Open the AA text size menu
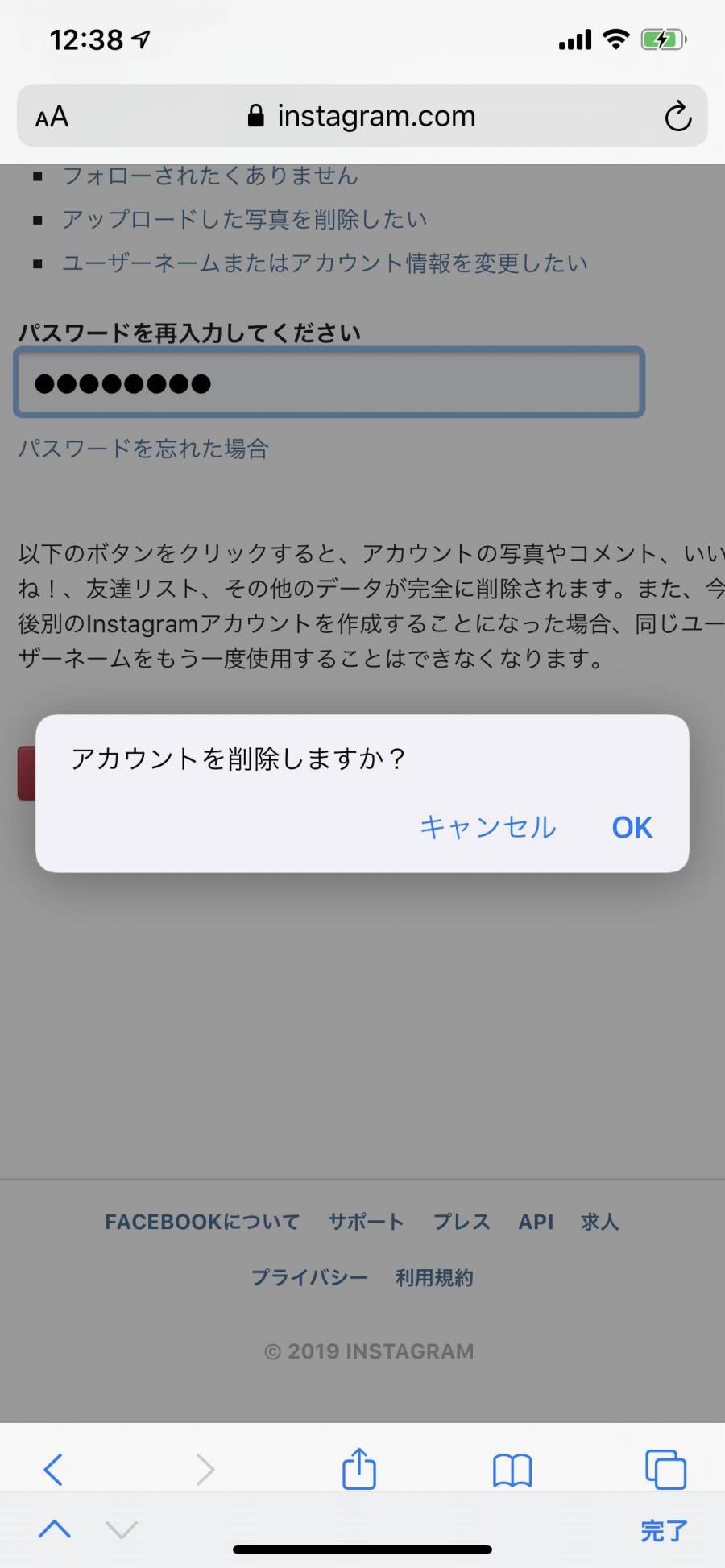 (52, 117)
